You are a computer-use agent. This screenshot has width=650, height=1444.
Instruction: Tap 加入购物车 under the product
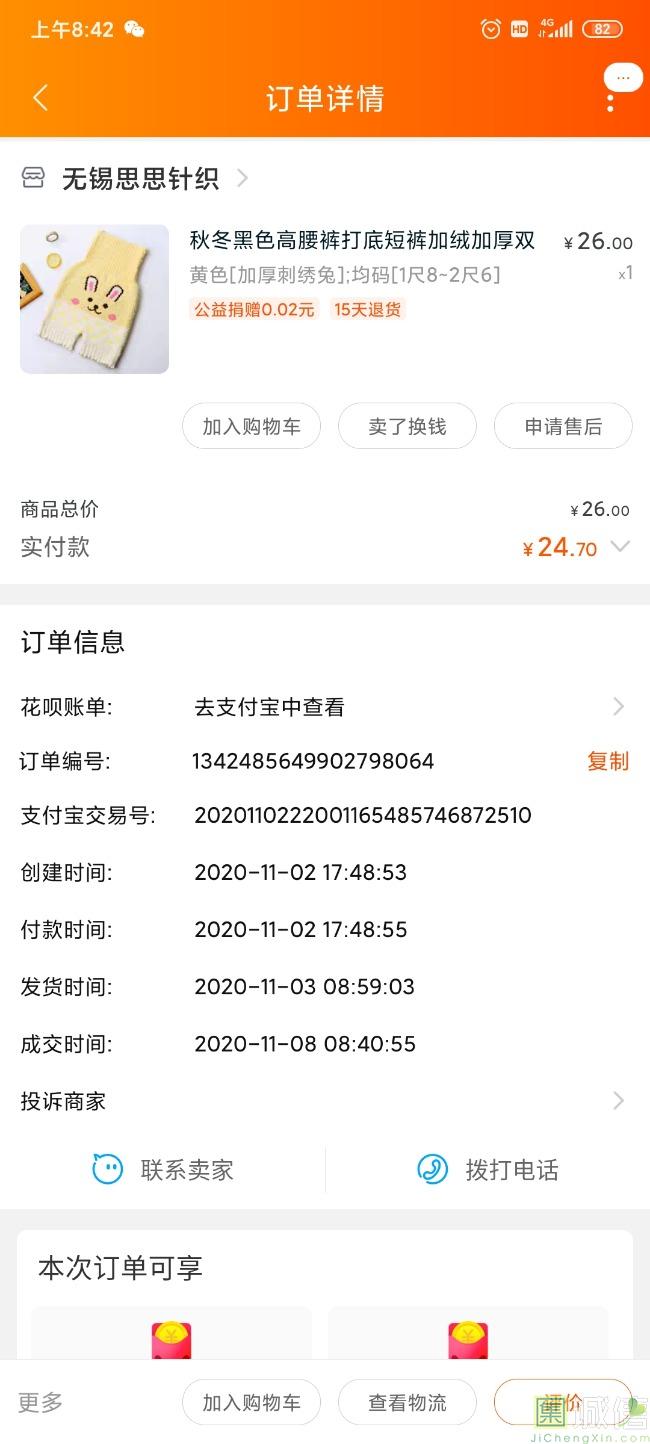(251, 427)
